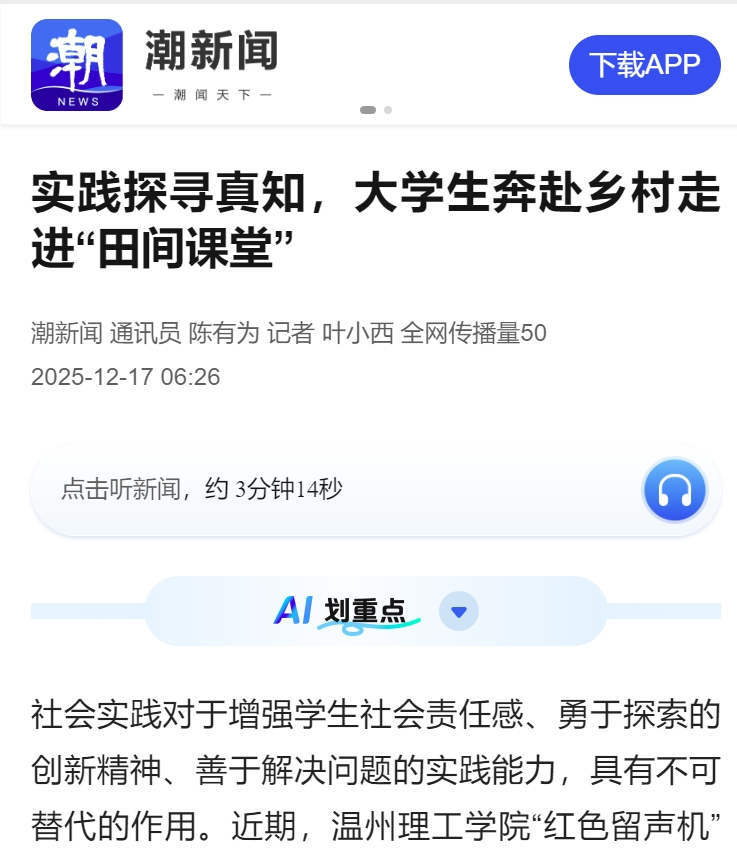
Task: Play the news audio with headphone icon
Action: click(x=675, y=490)
